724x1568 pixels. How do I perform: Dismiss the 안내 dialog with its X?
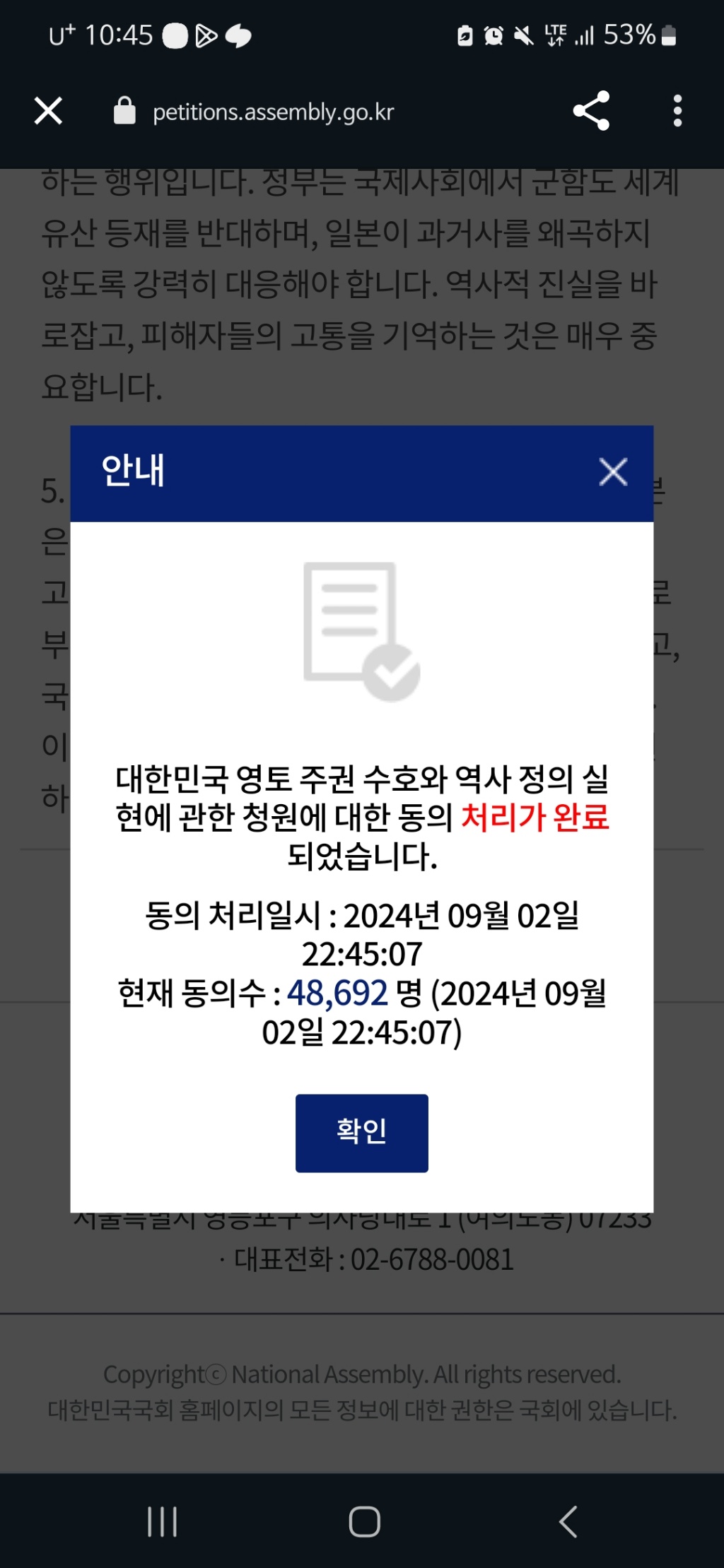[x=613, y=472]
